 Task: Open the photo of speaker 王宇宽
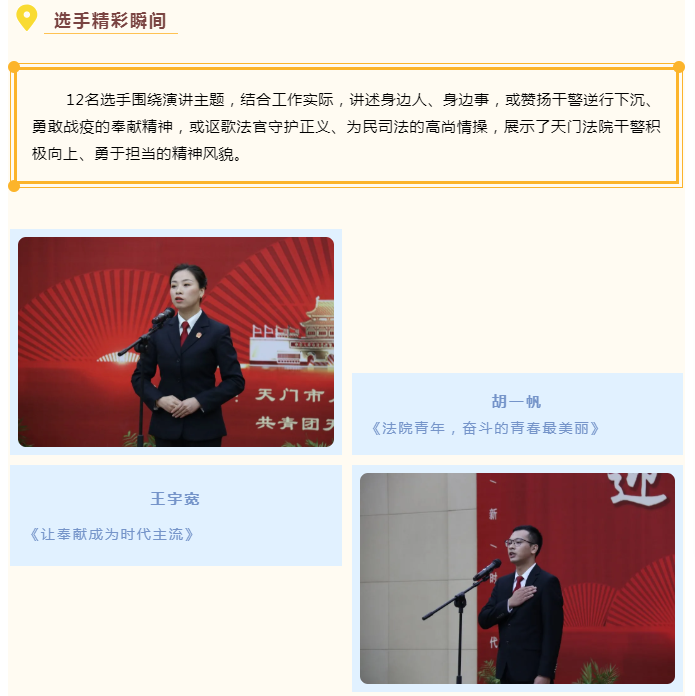point(517,578)
